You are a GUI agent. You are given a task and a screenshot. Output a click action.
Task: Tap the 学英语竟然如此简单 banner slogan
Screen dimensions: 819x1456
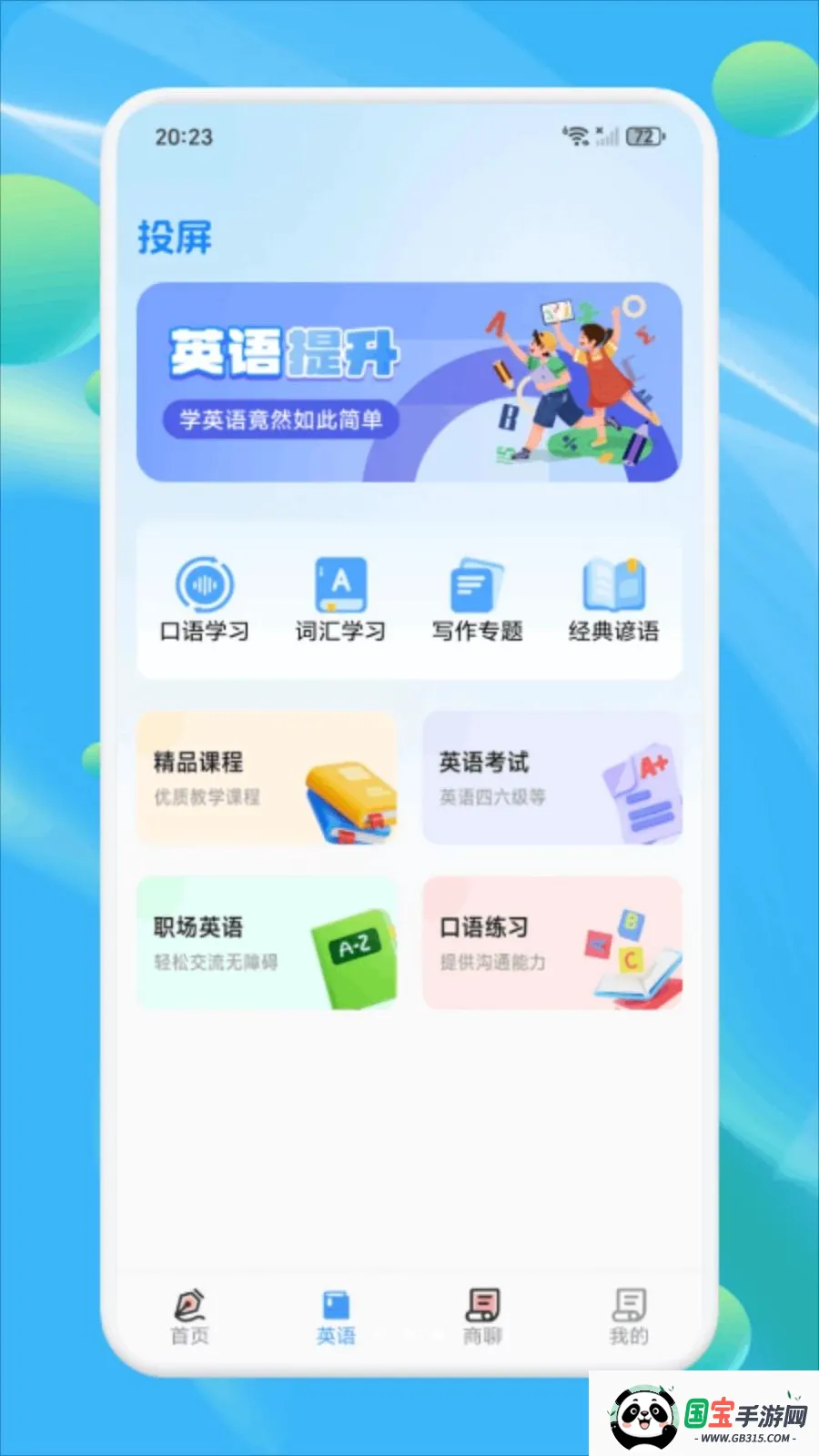(282, 421)
